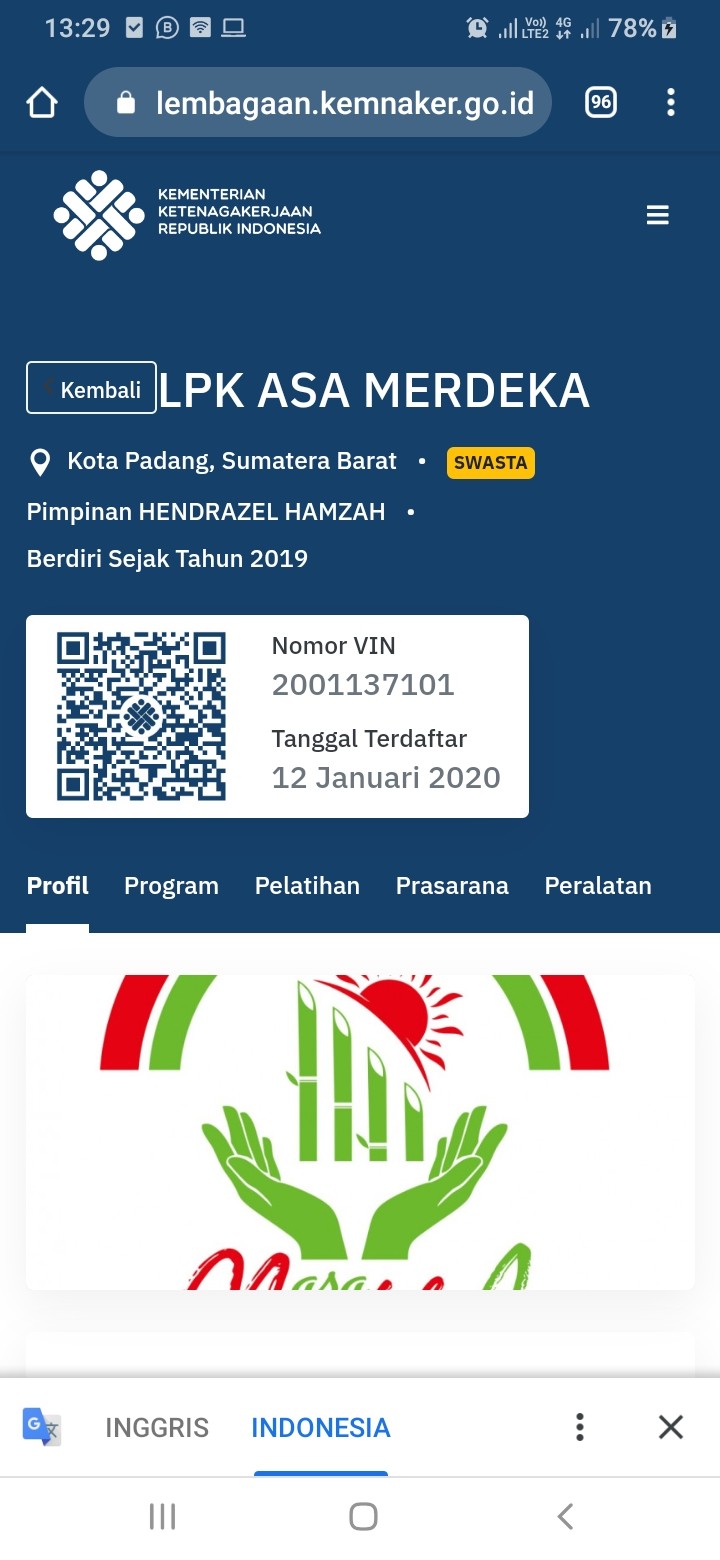The image size is (720, 1560).
Task: Open the Prasarana tab
Action: click(x=452, y=886)
